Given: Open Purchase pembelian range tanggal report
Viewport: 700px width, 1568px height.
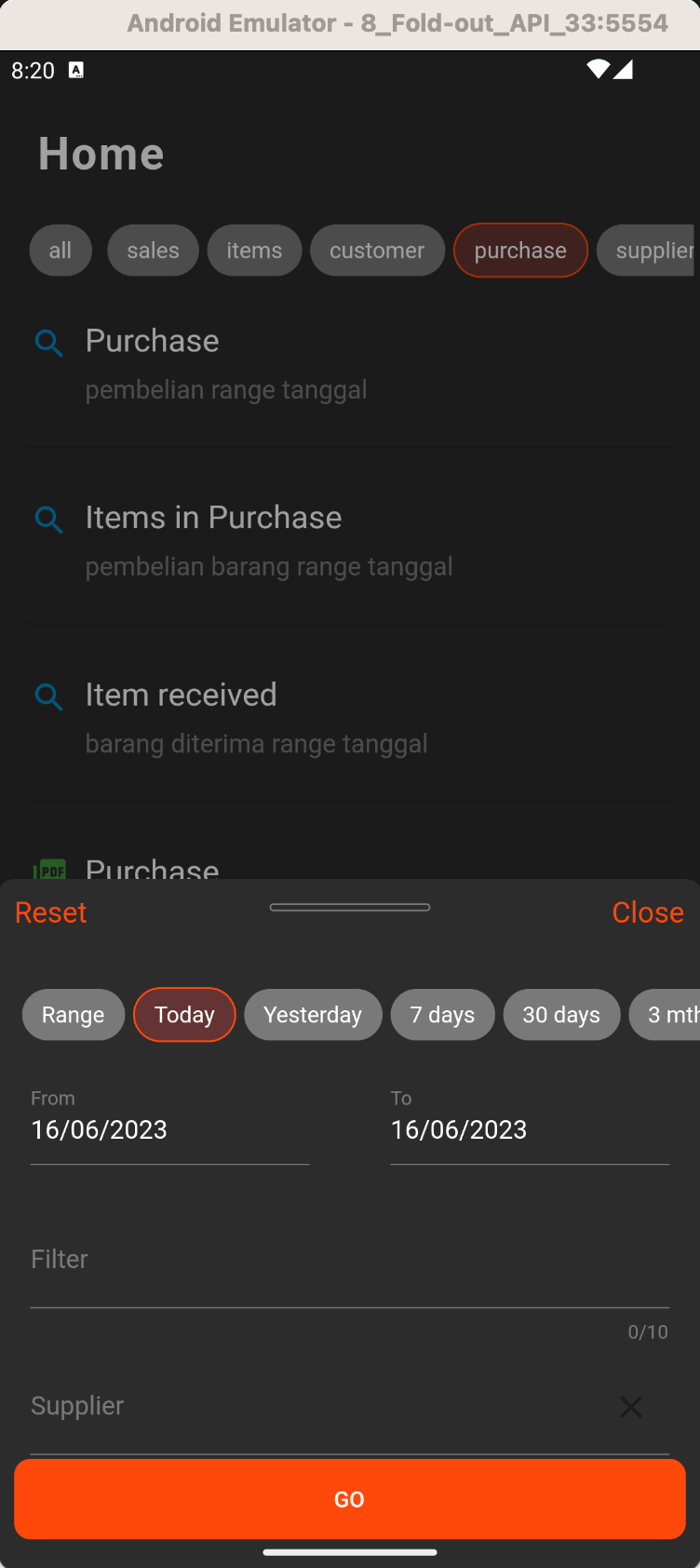Looking at the screenshot, I should coord(349,363).
